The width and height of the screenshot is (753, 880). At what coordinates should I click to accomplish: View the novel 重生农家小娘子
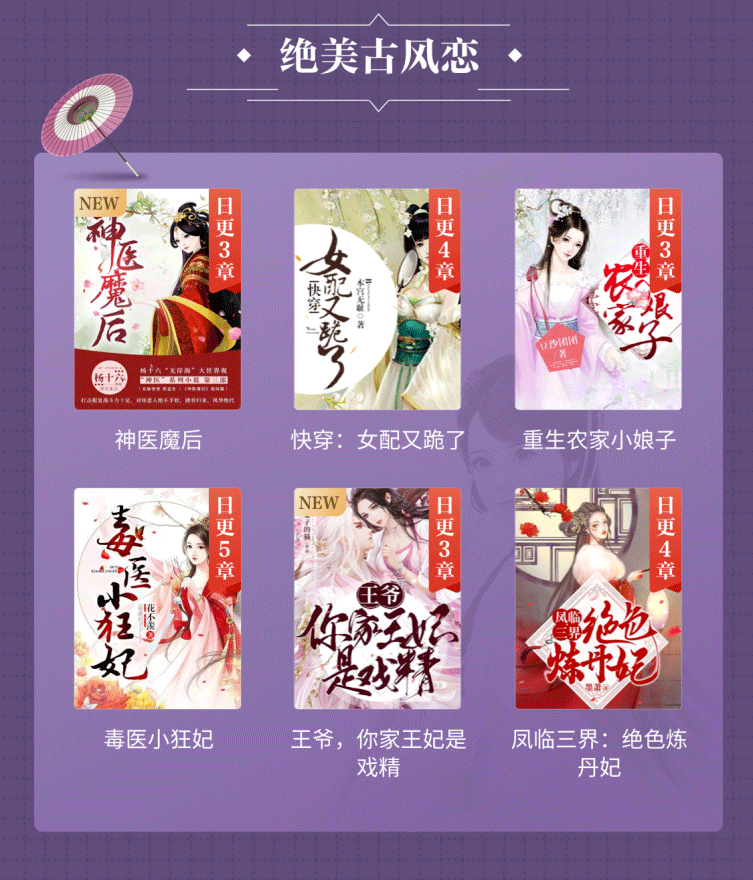598,299
